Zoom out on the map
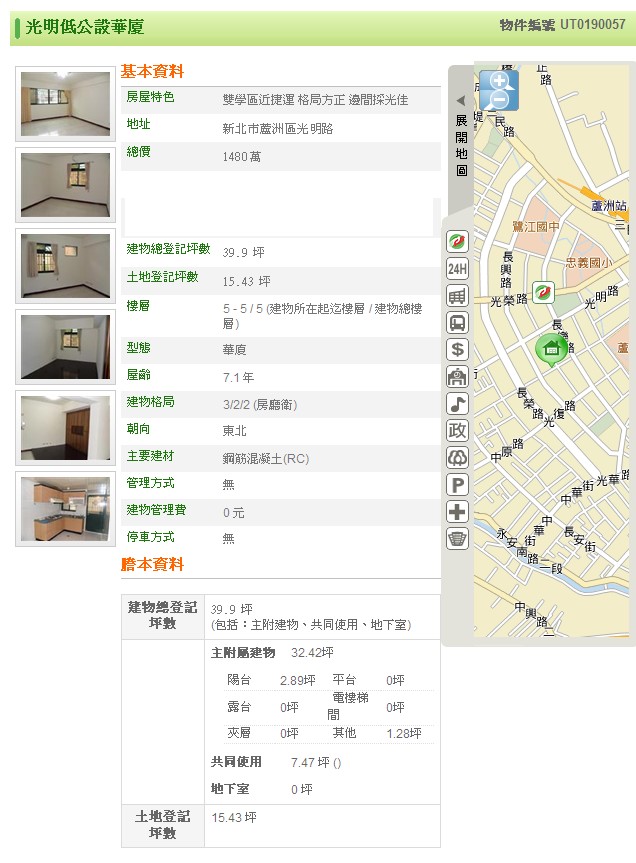 (499, 100)
